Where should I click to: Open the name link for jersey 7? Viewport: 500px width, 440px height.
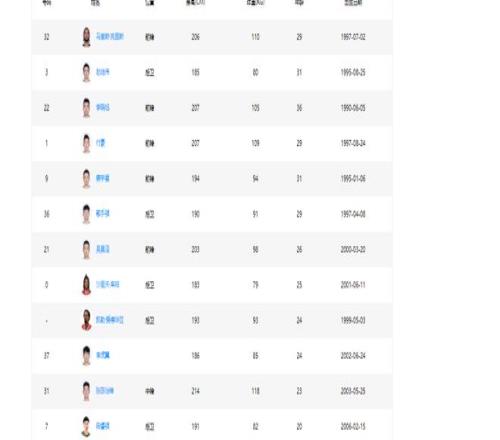pyautogui.click(x=103, y=426)
